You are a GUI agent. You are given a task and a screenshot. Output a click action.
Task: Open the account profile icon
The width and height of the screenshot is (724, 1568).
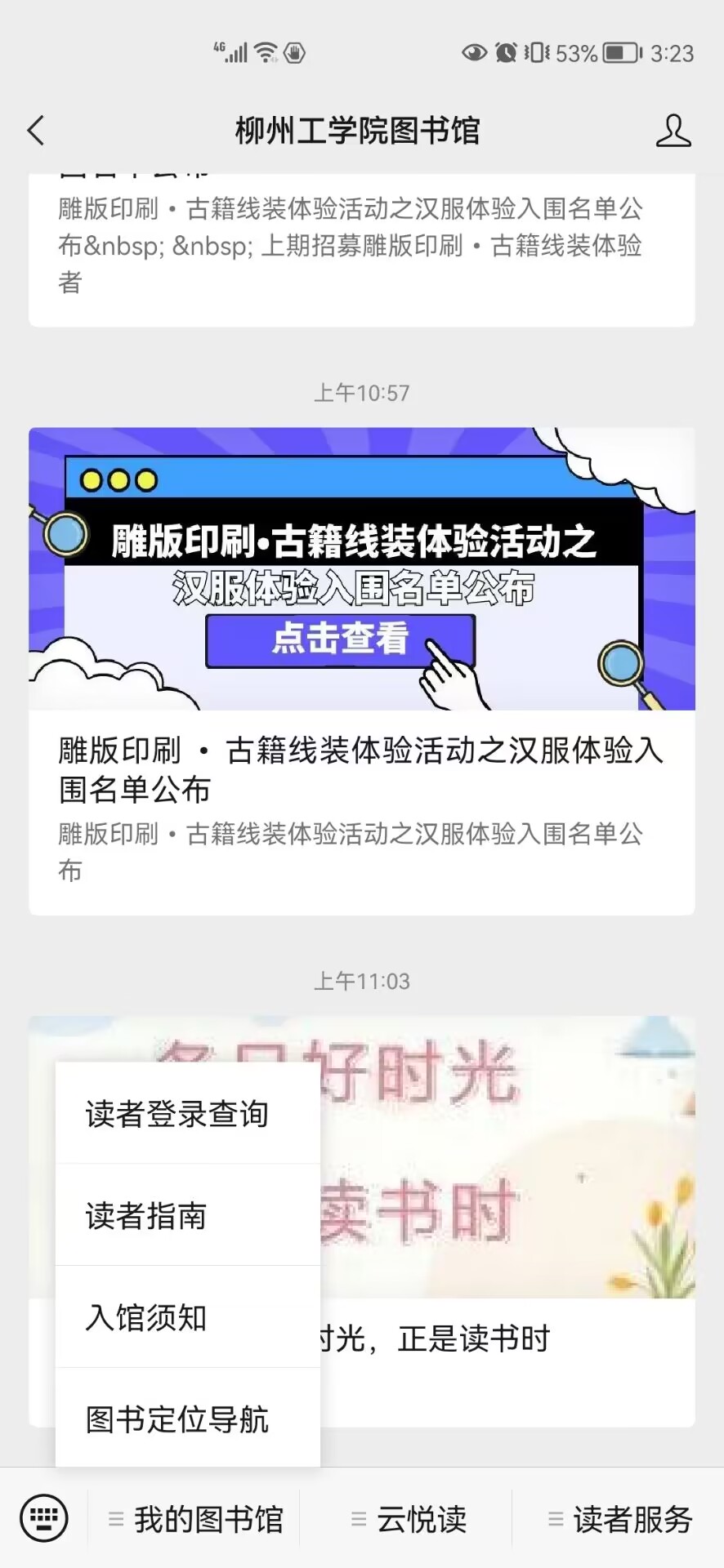tap(673, 131)
